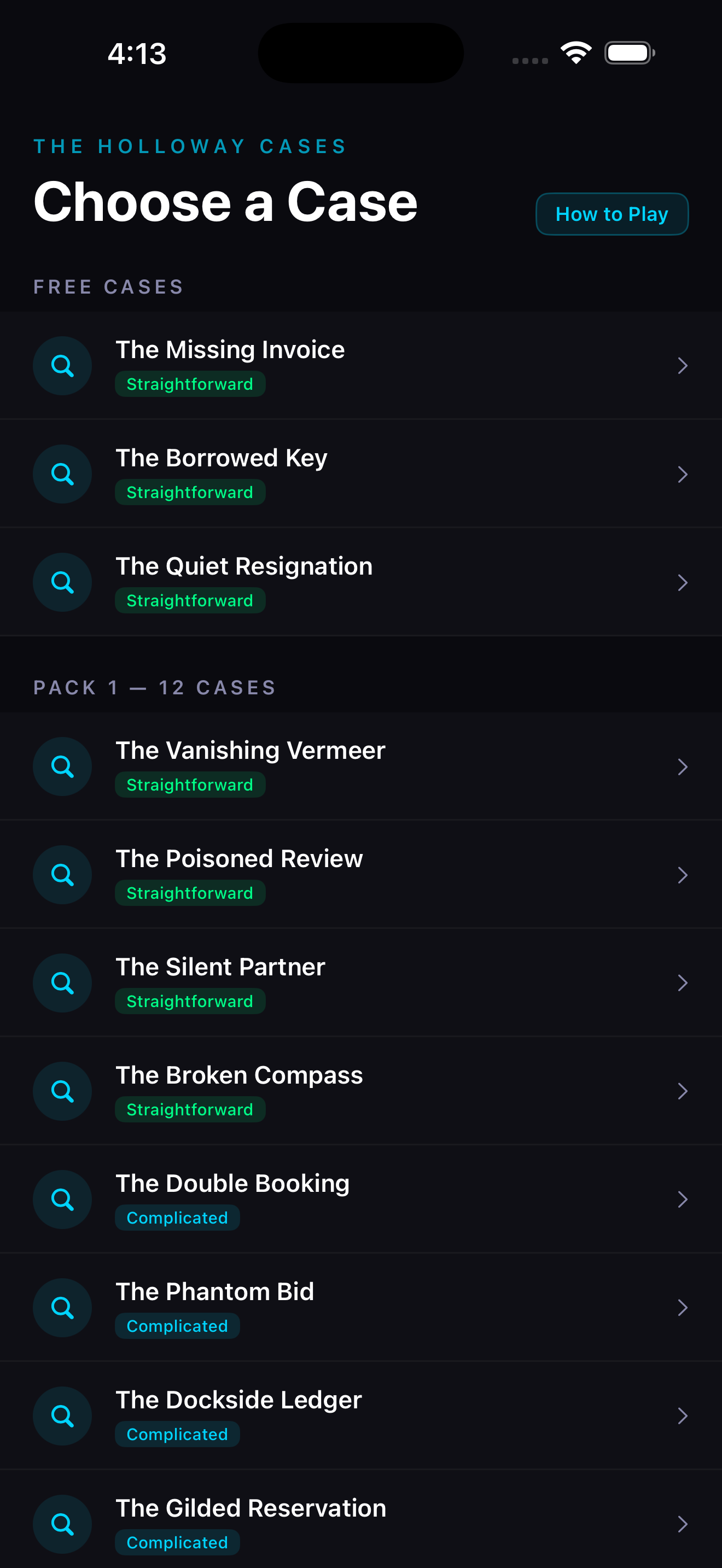Click the Straightforward badge on The Borrowed Key
722x1568 pixels.
point(189,492)
